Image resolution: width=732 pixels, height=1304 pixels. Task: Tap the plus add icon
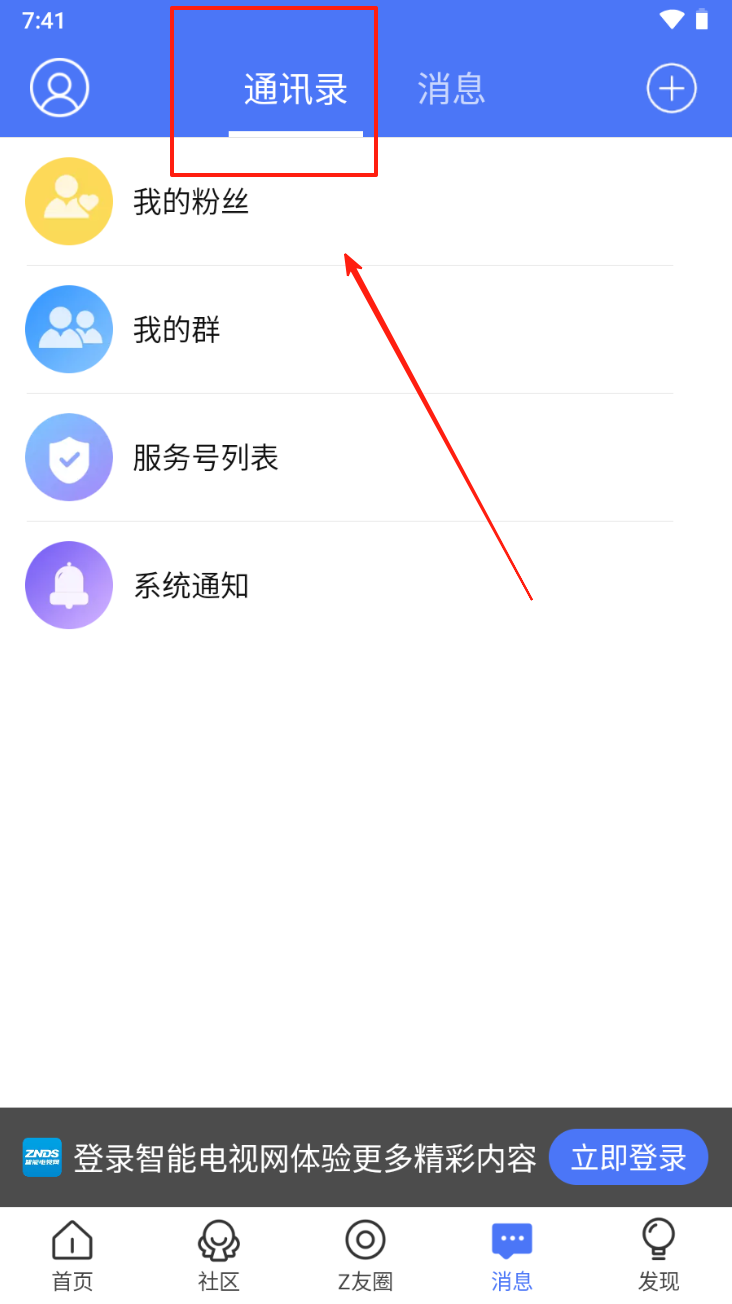671,88
